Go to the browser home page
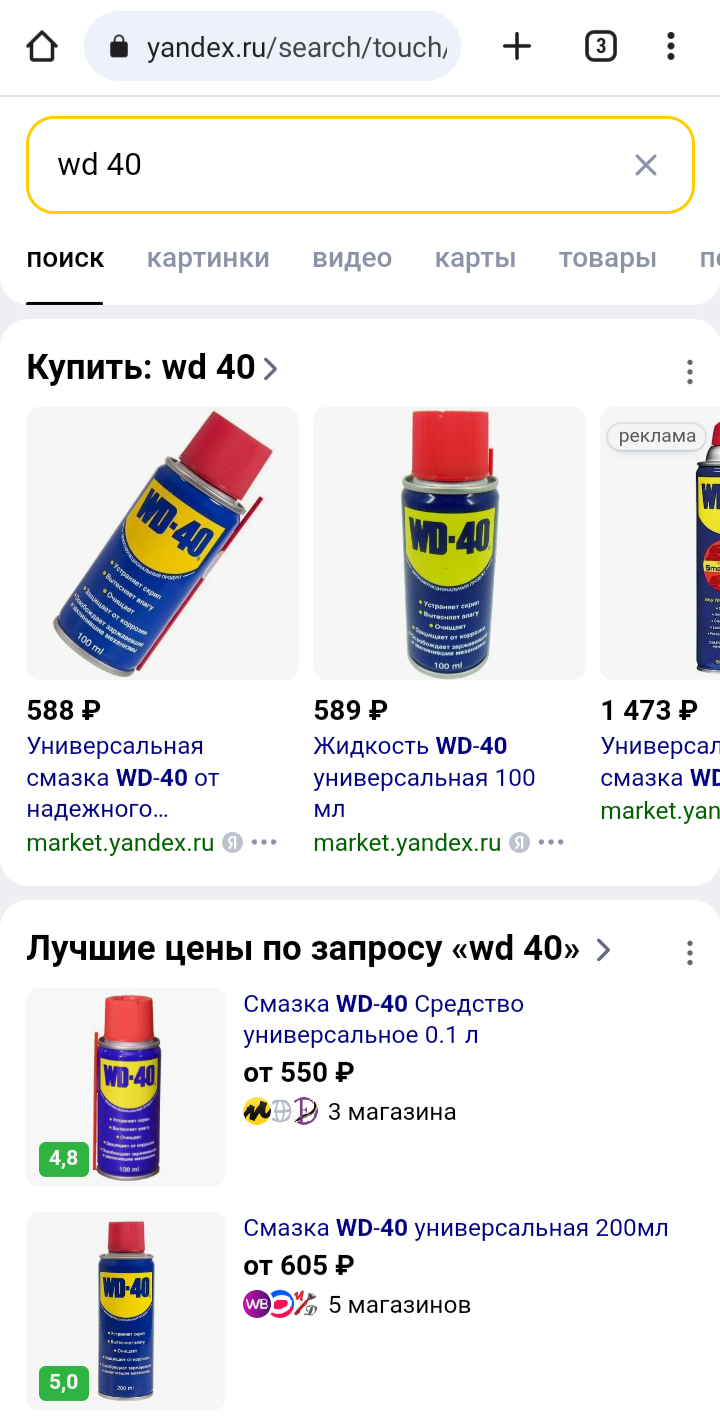 point(41,46)
